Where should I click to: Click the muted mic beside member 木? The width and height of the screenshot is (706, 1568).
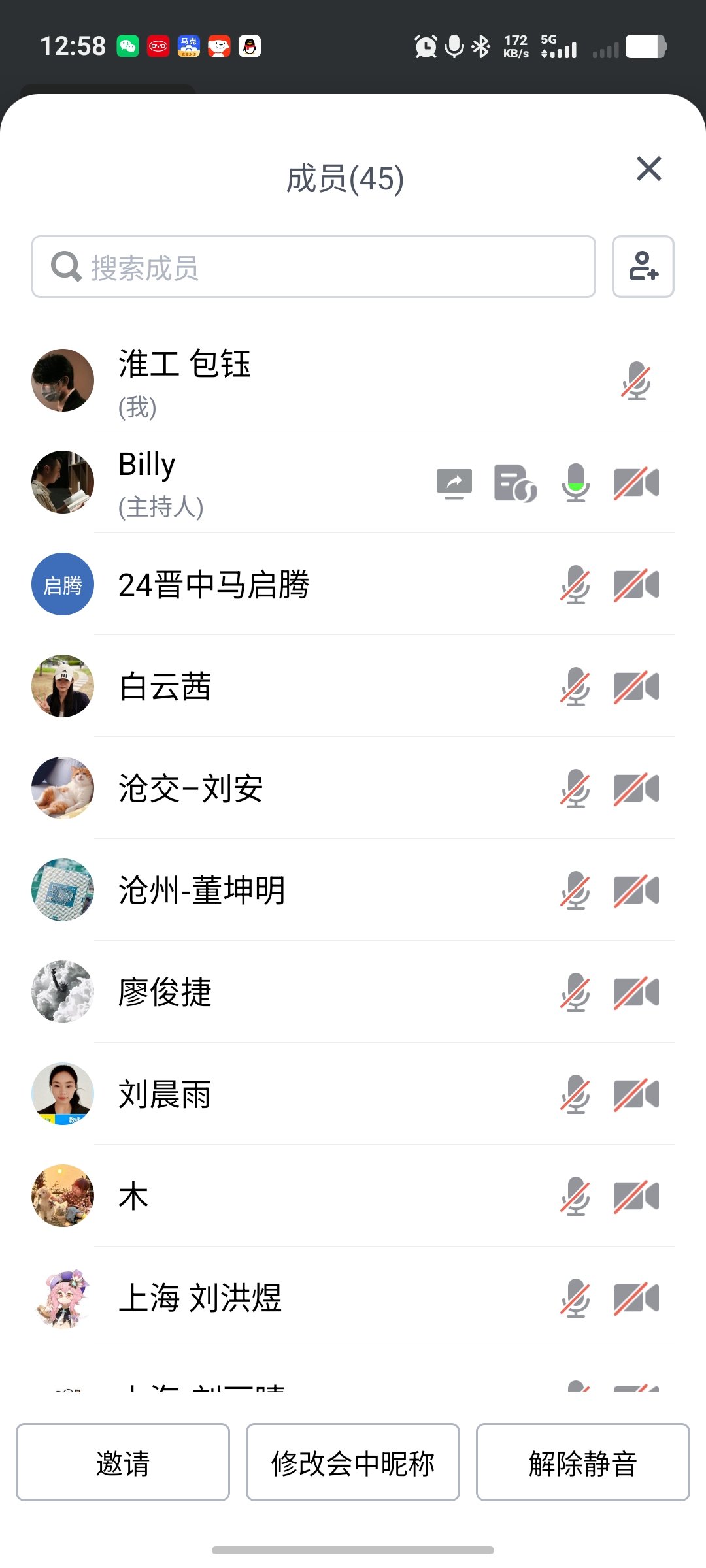point(574,1196)
